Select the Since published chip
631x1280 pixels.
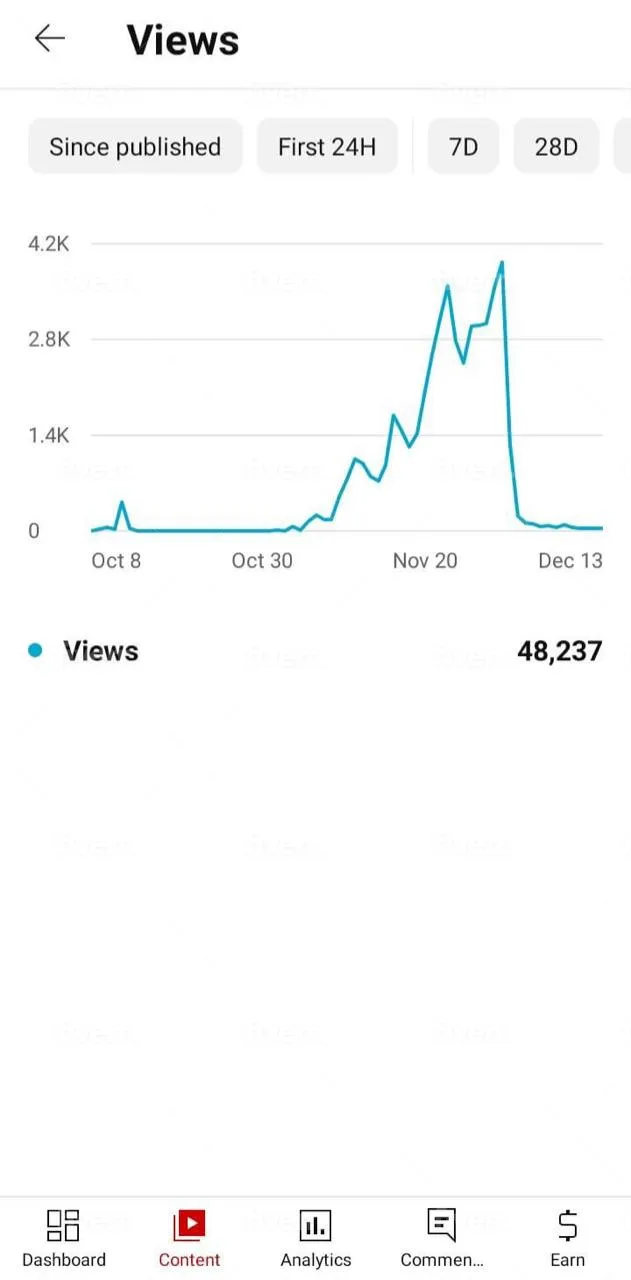point(135,147)
